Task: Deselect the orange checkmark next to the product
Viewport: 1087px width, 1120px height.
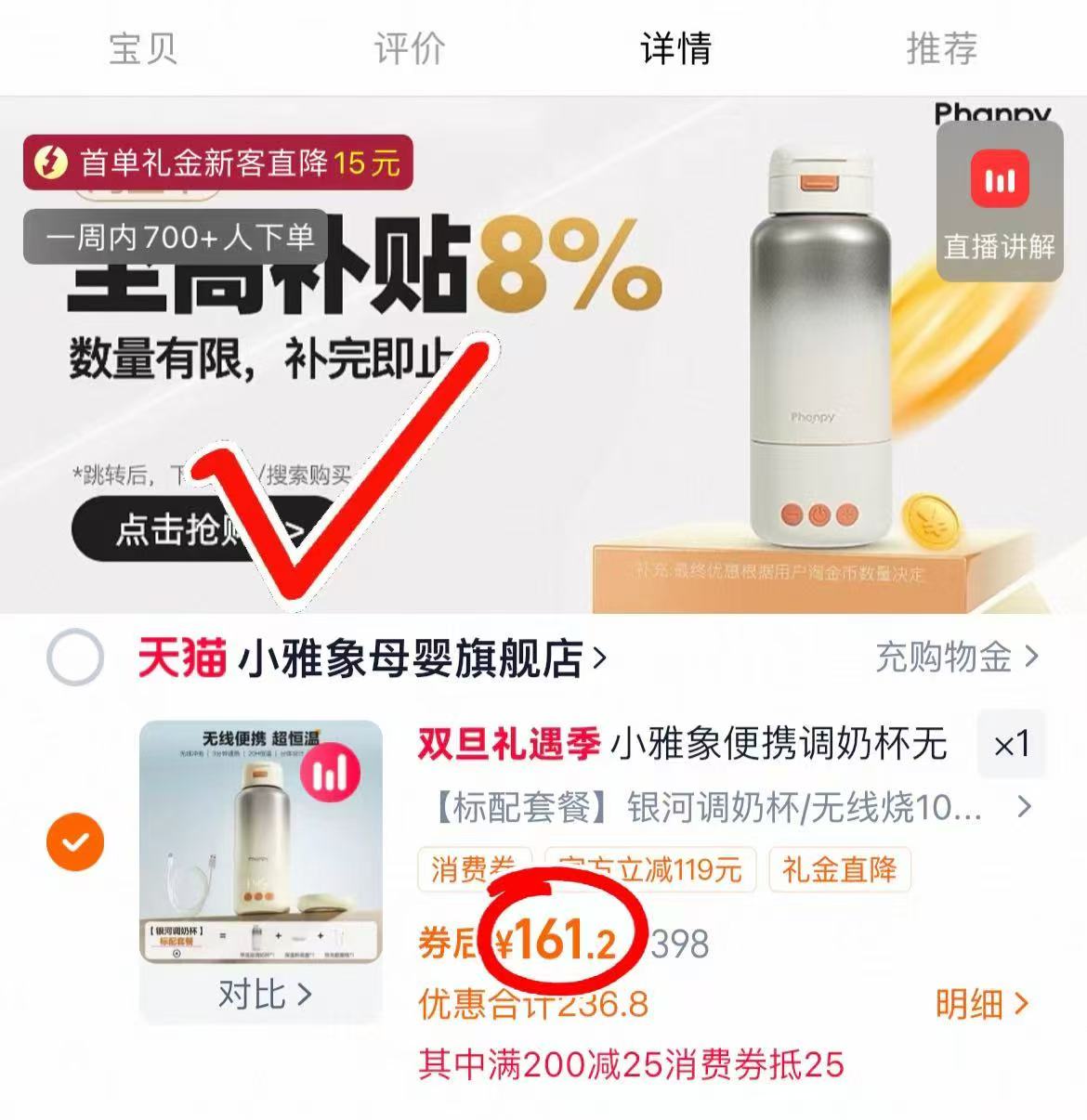Action: tap(74, 840)
